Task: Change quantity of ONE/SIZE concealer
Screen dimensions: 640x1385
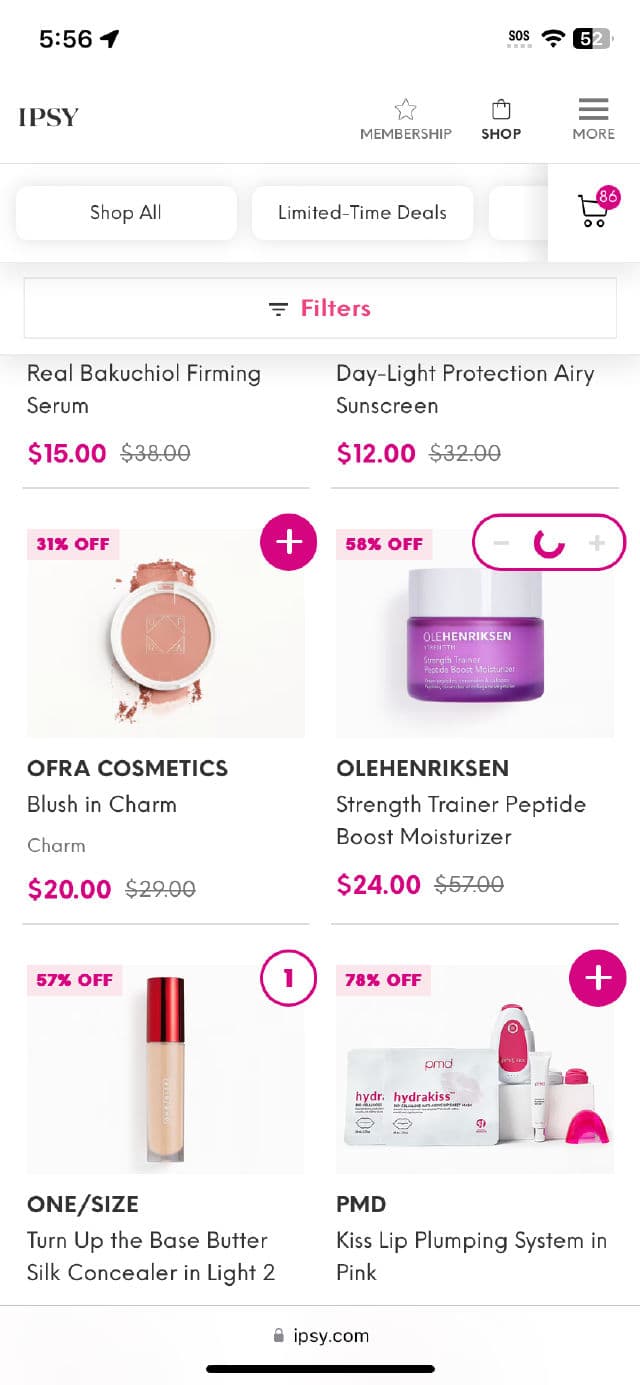Action: [x=288, y=978]
